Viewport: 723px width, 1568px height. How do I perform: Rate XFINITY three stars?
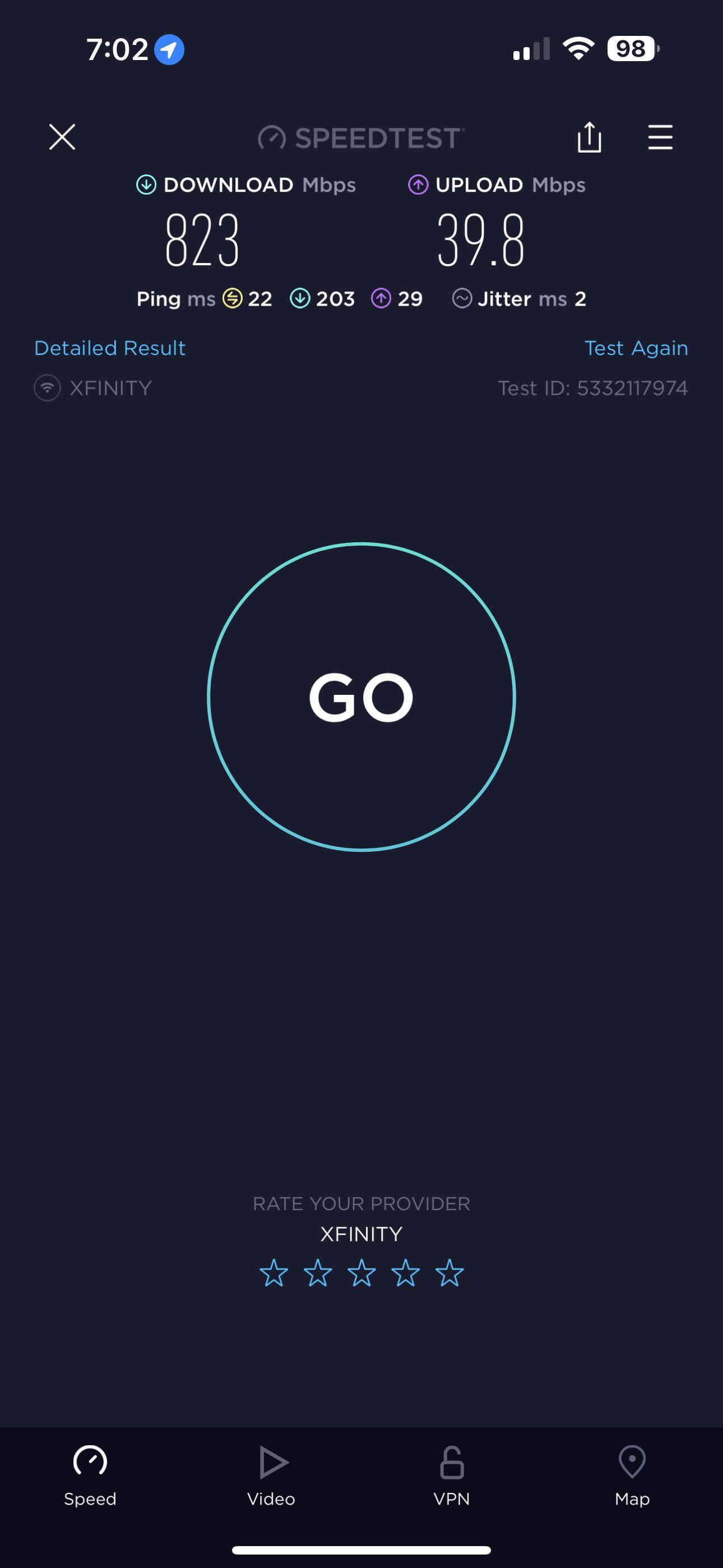tap(361, 1273)
